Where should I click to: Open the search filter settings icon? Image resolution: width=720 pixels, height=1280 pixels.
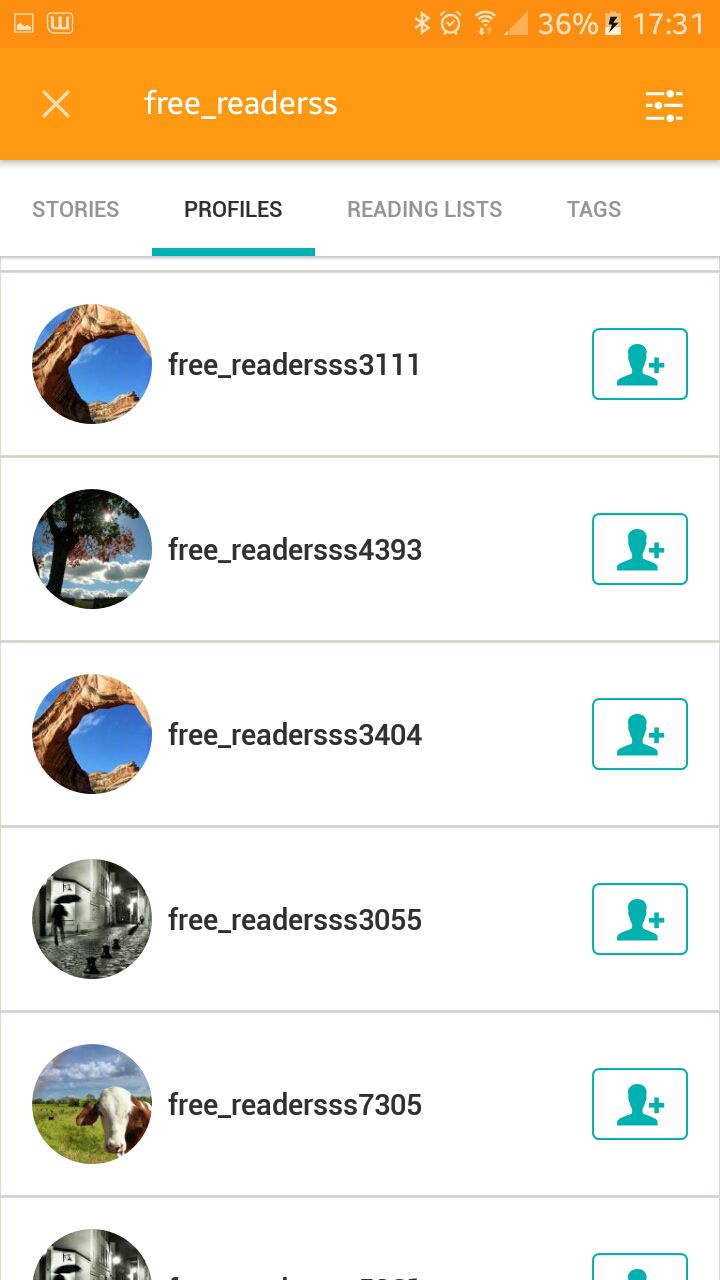tap(664, 105)
